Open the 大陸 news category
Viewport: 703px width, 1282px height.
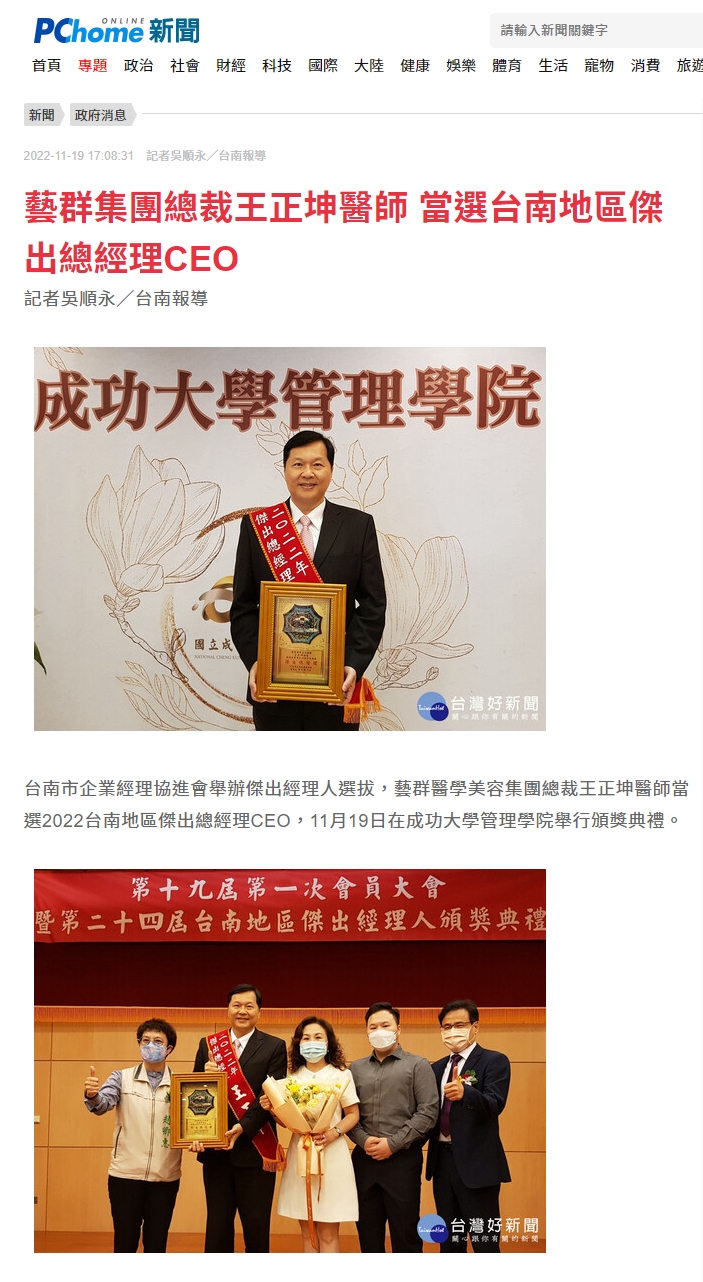[x=369, y=66]
